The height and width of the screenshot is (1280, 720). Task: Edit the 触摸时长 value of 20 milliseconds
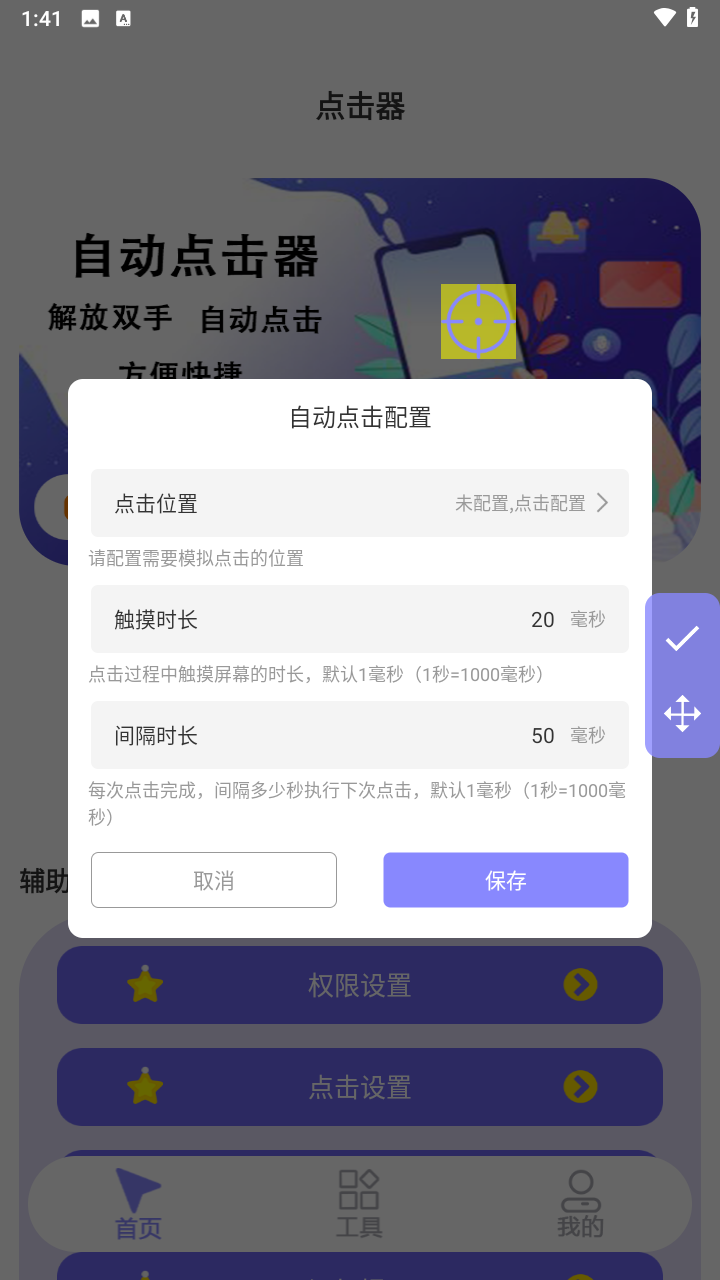point(543,619)
